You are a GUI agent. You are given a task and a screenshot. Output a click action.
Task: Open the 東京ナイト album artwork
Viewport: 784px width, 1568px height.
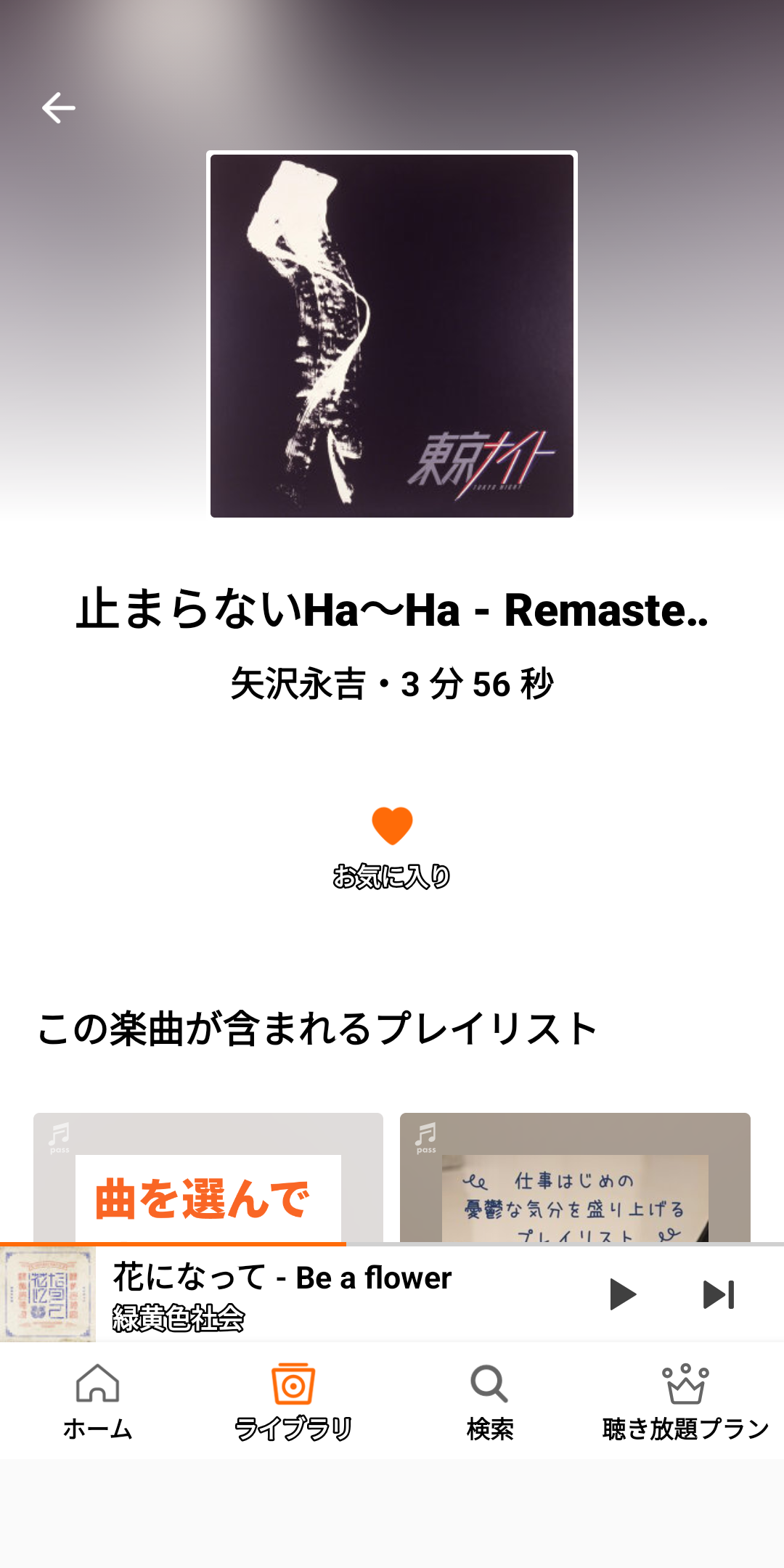tap(392, 335)
